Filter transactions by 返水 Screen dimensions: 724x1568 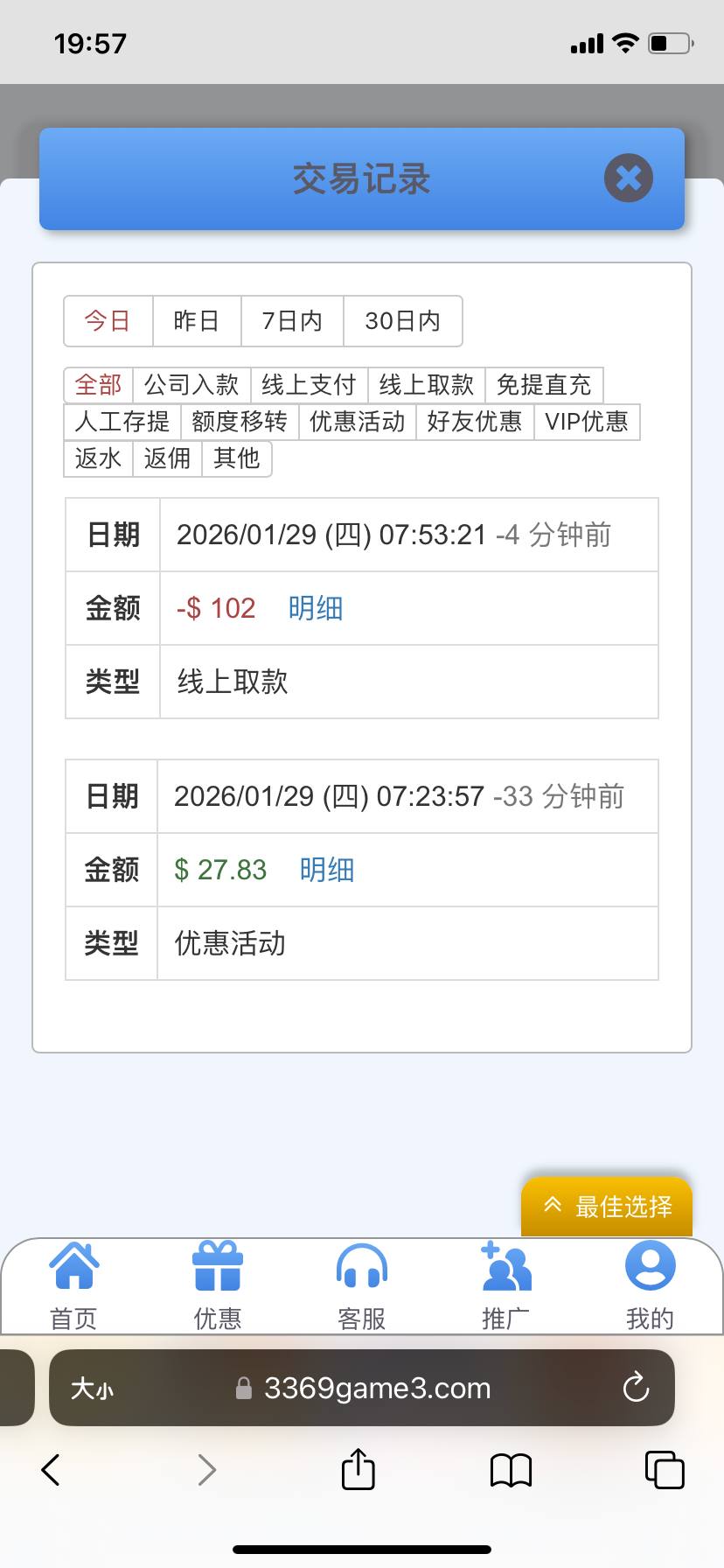click(x=98, y=458)
